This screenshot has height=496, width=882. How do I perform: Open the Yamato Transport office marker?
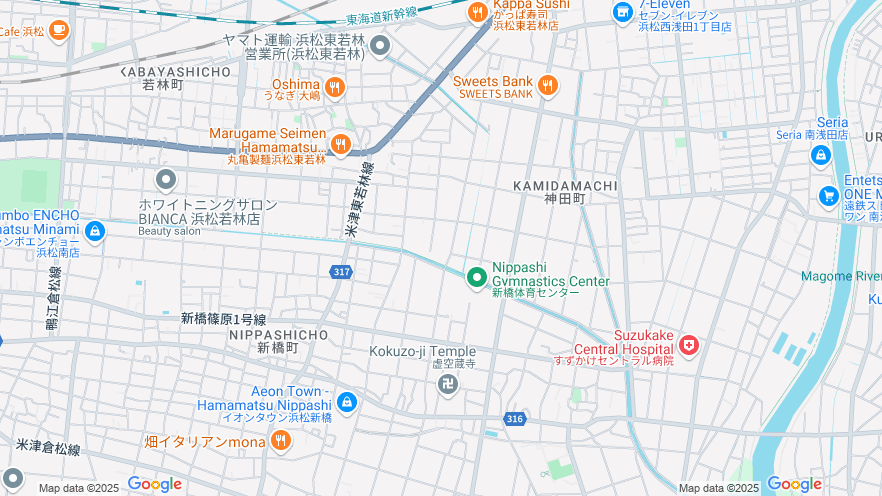[x=380, y=45]
